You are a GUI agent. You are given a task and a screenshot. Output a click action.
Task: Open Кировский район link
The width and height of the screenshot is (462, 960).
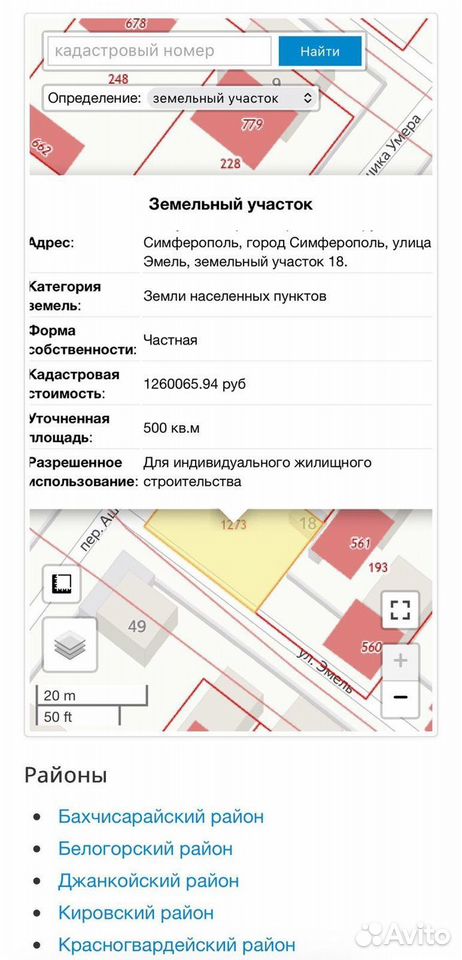coord(136,913)
